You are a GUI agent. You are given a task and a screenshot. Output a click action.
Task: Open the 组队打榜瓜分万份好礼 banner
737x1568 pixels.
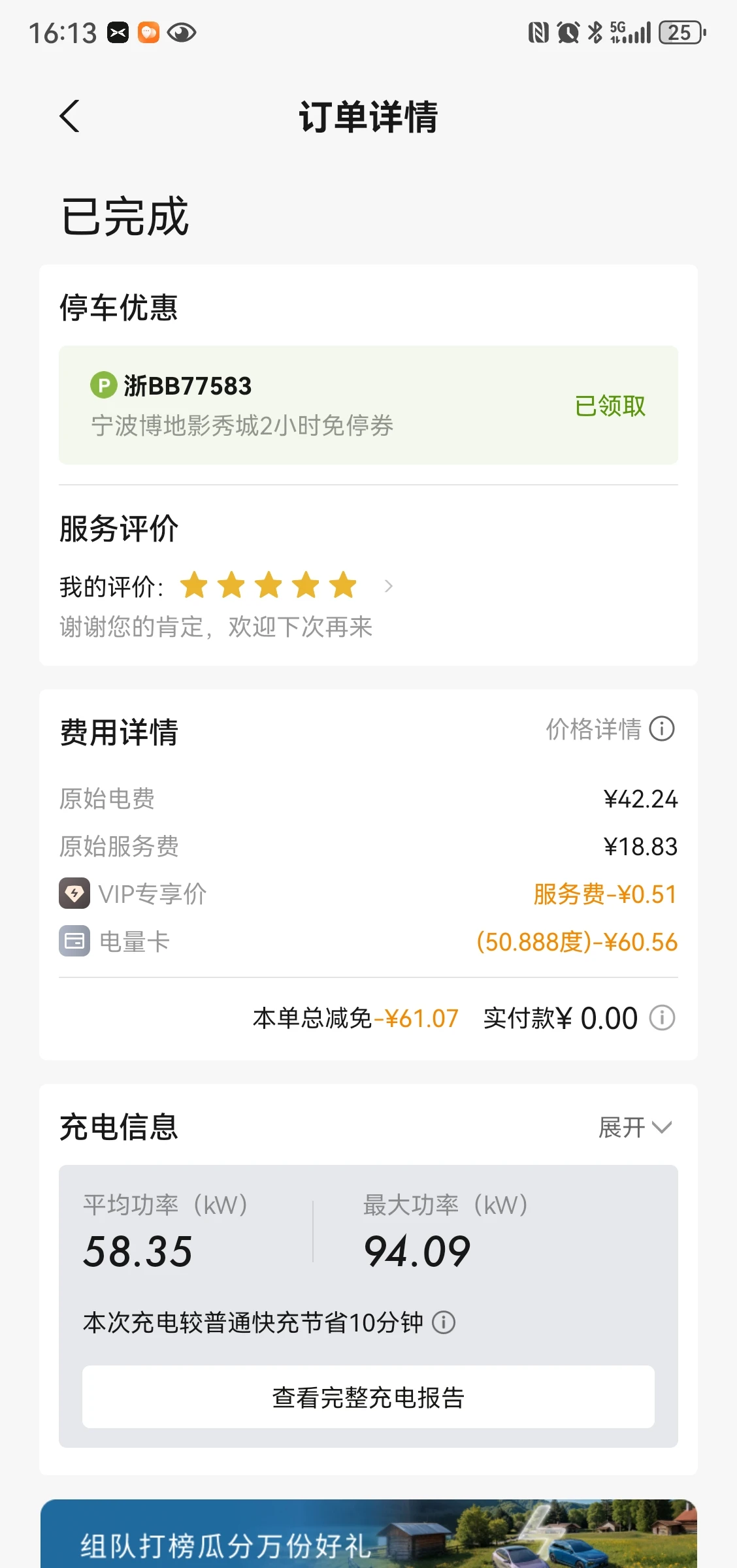tap(368, 1533)
